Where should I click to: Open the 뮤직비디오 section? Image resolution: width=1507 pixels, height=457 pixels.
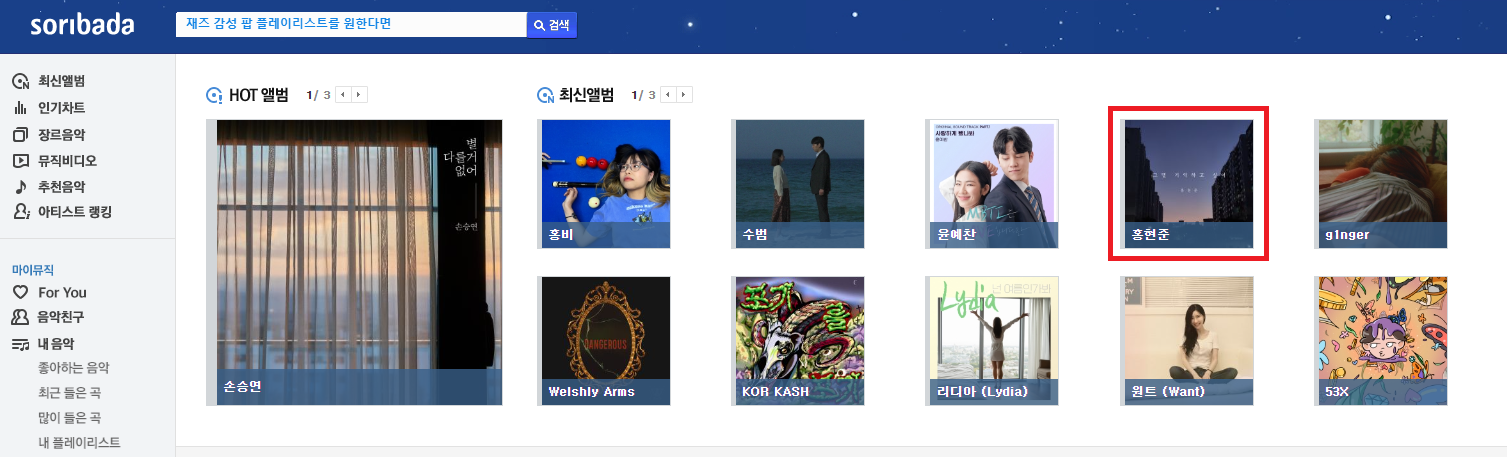tap(66, 160)
